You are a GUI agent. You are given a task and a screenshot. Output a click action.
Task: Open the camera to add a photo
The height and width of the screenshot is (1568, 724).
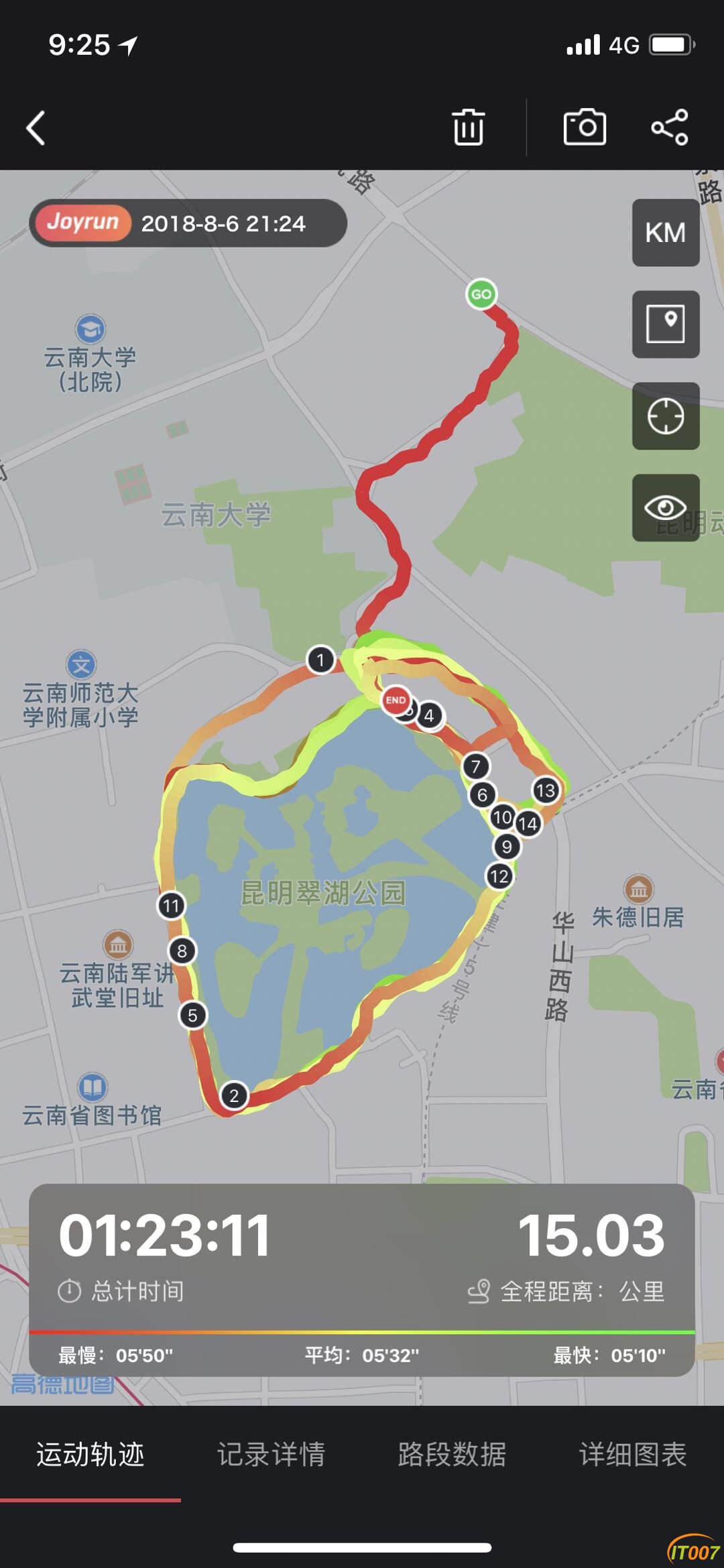coord(585,127)
